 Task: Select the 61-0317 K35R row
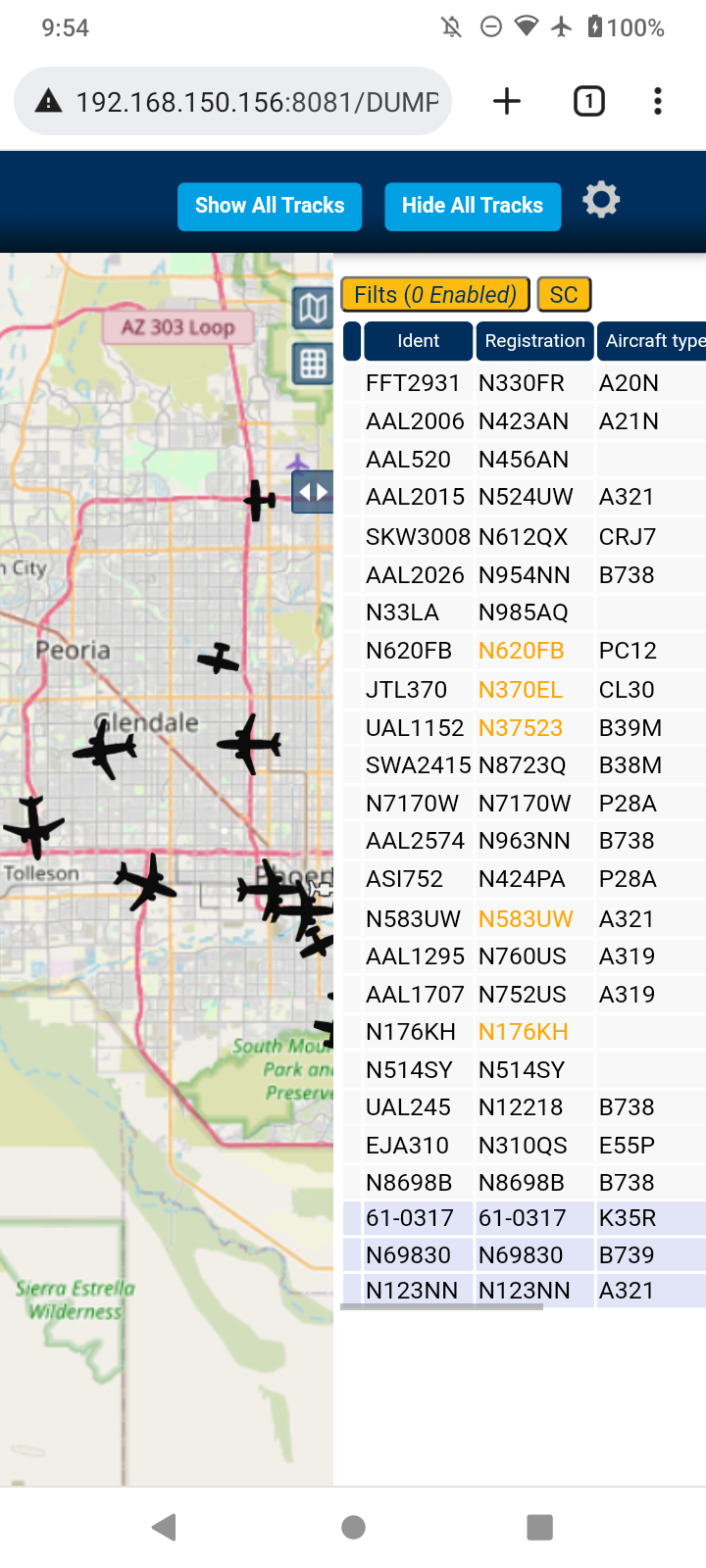pyautogui.click(x=525, y=1218)
